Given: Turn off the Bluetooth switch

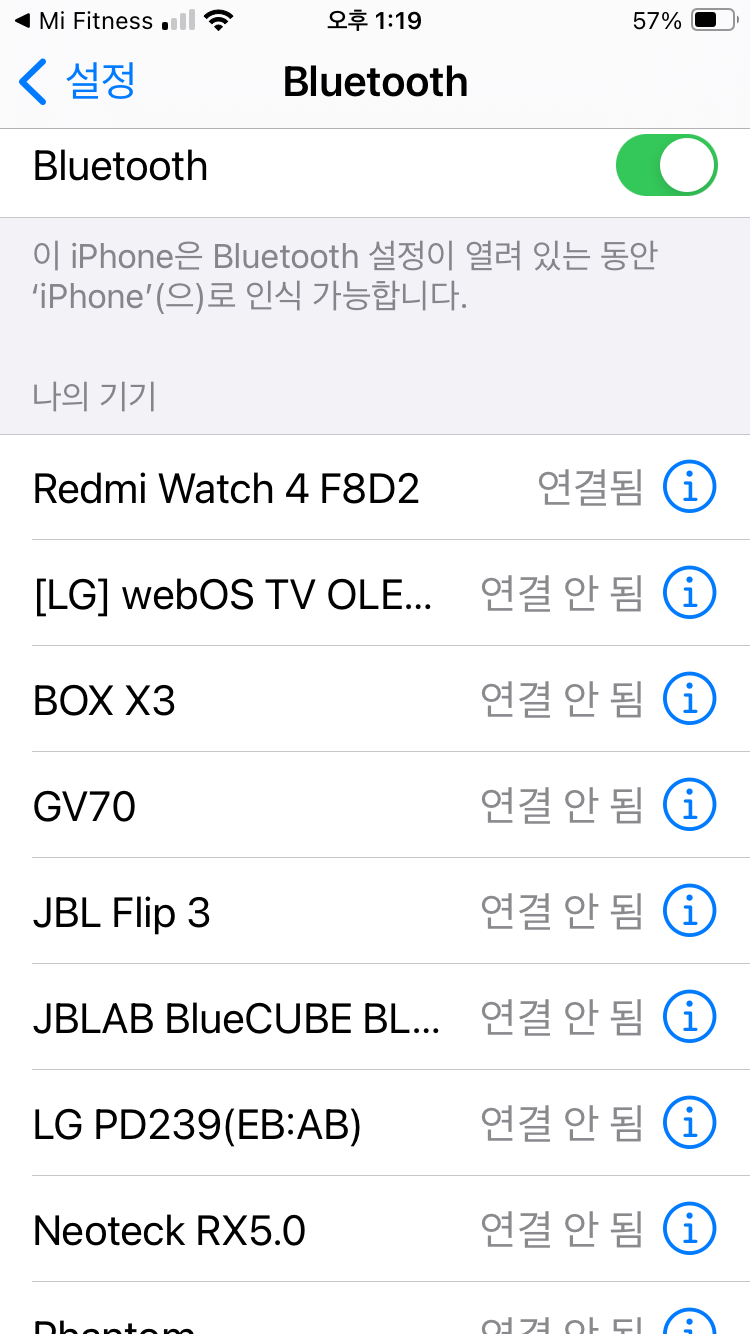Looking at the screenshot, I should click(x=666, y=166).
